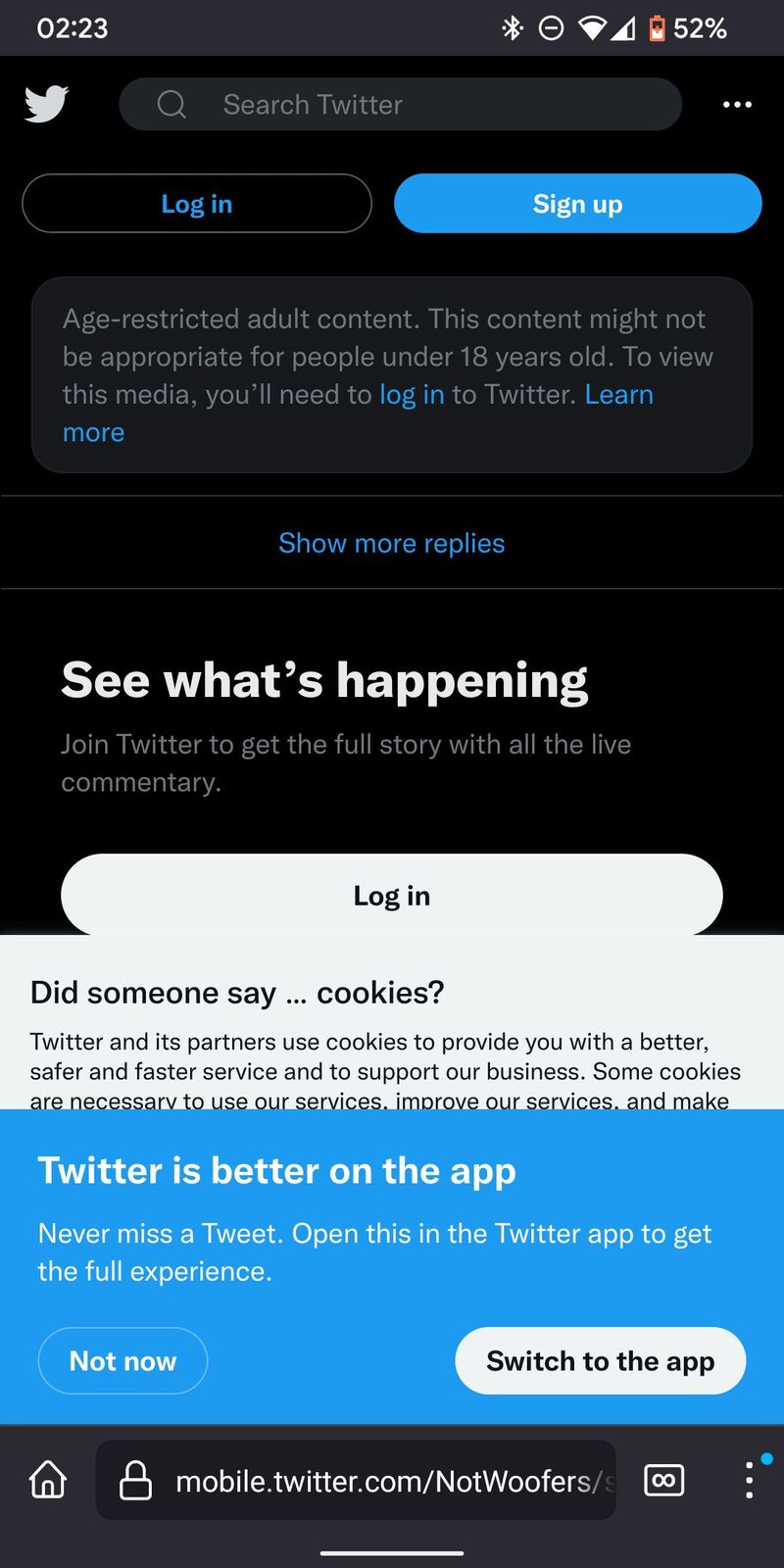784x1568 pixels.
Task: Open the browser's vertical dots menu
Action: coord(749,1480)
